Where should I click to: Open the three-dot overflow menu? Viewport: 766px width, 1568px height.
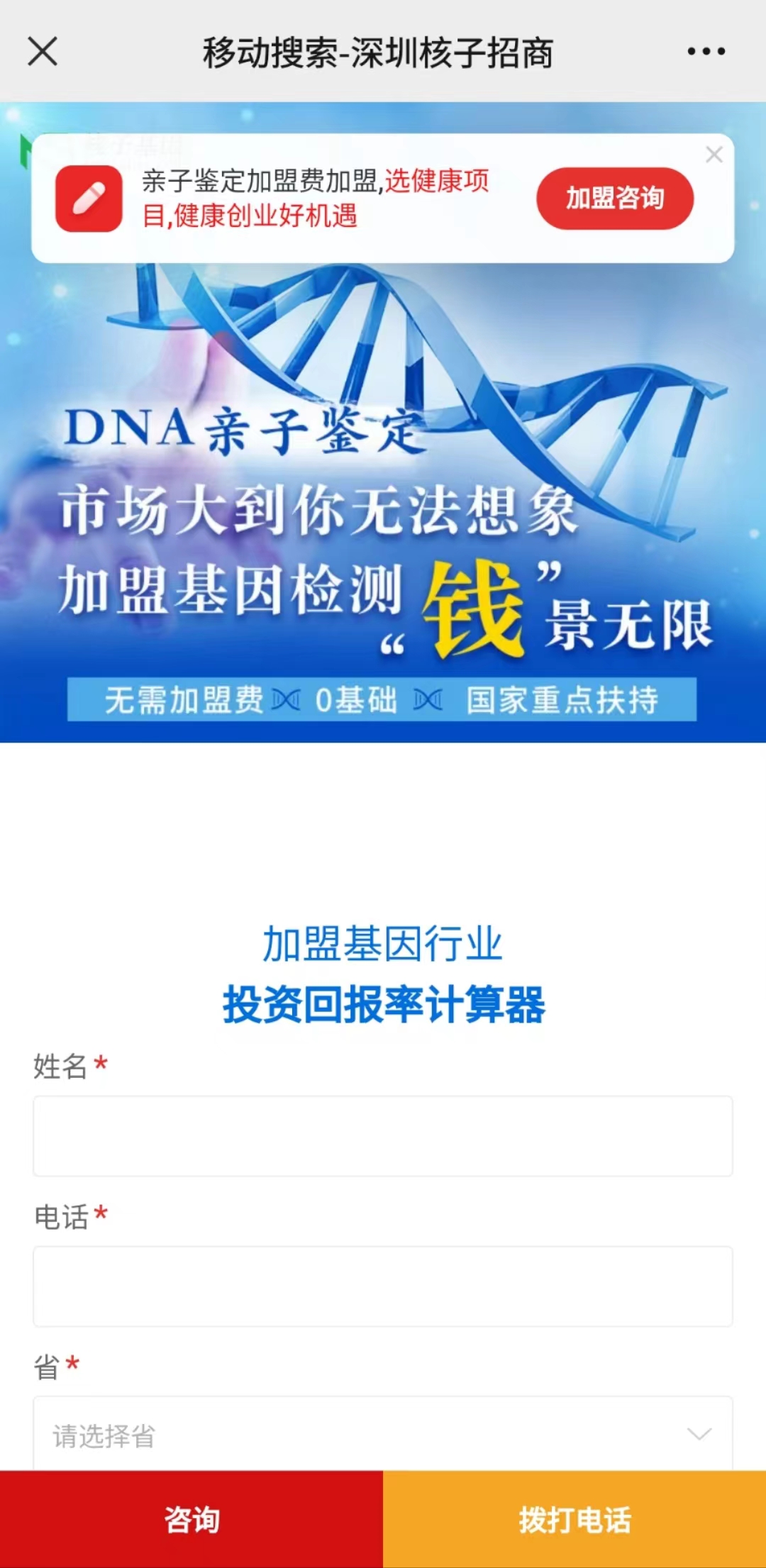(706, 52)
